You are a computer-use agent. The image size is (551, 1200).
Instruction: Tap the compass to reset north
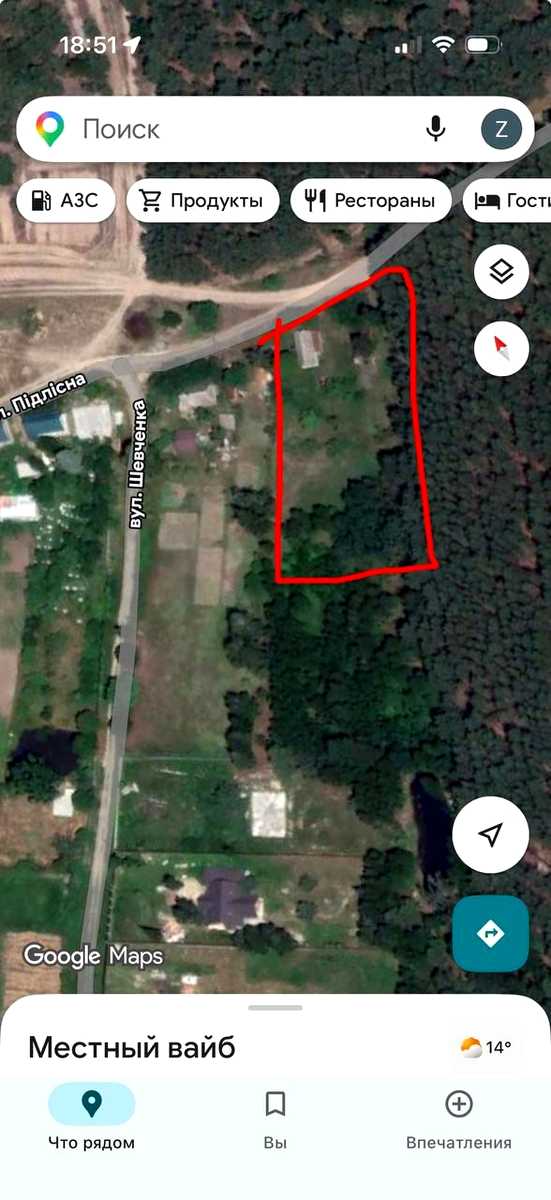[x=501, y=348]
